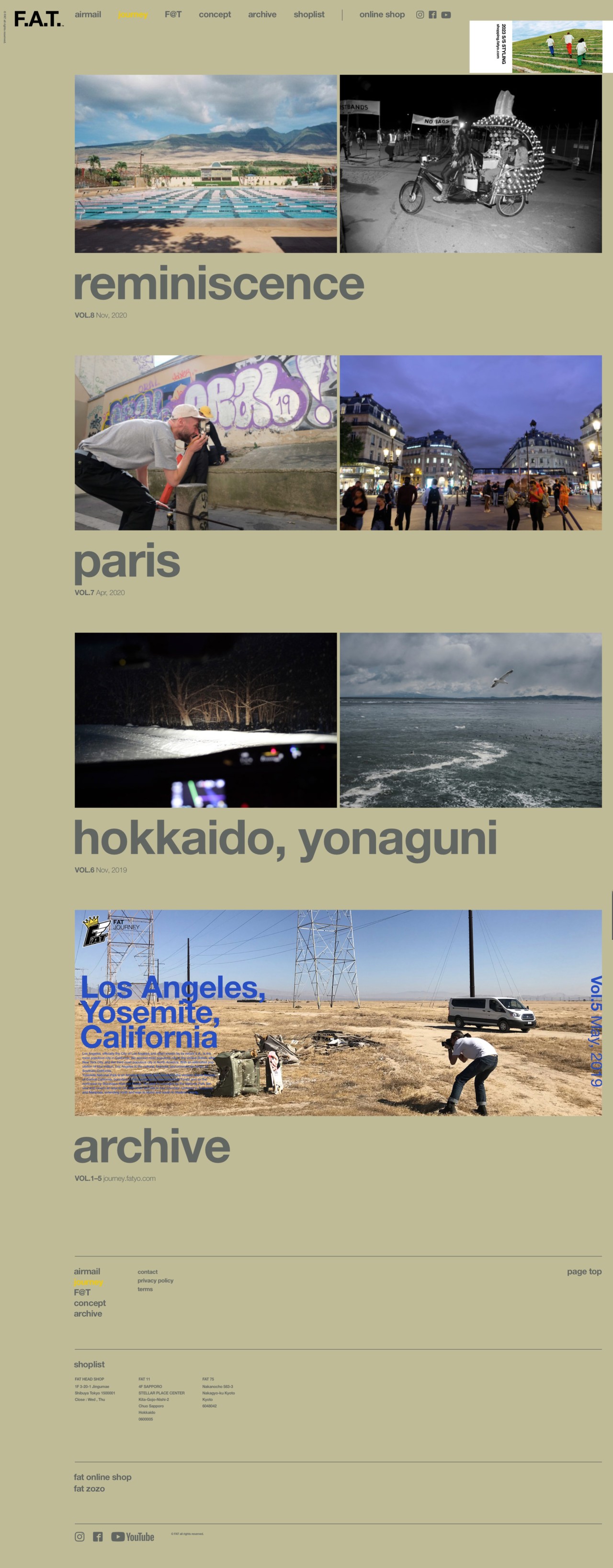
Task: Open YouTube icon in the header
Action: coord(446,15)
